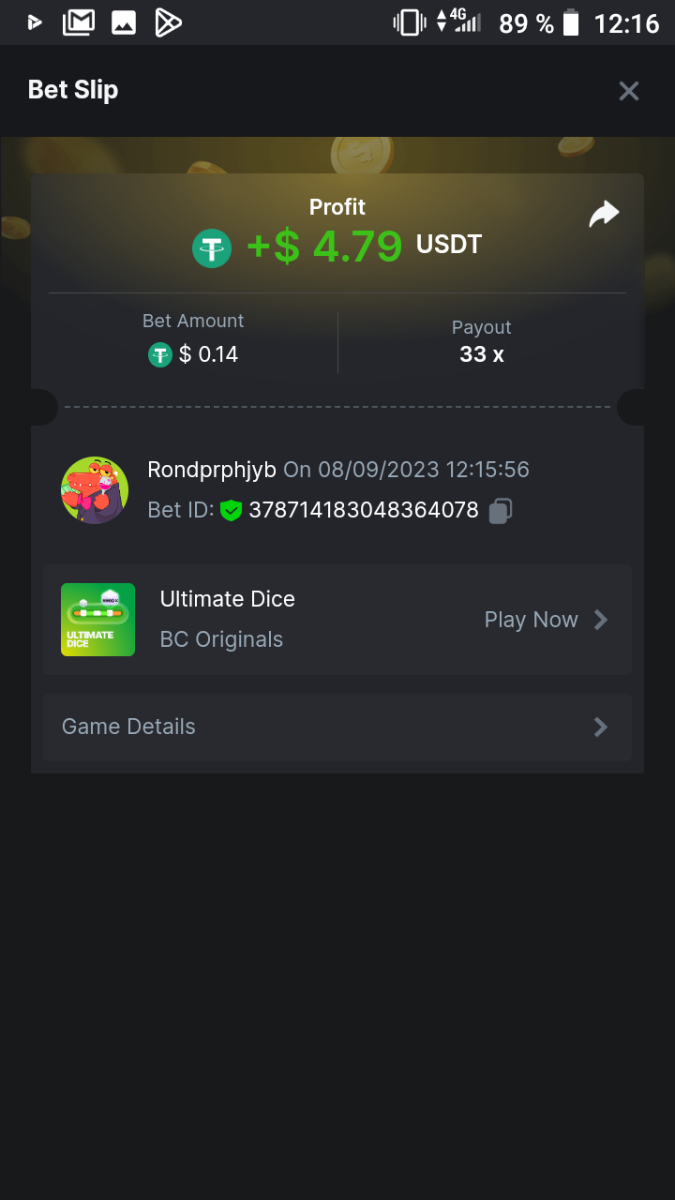675x1200 pixels.
Task: Close the Bet Slip panel
Action: pyautogui.click(x=628, y=91)
